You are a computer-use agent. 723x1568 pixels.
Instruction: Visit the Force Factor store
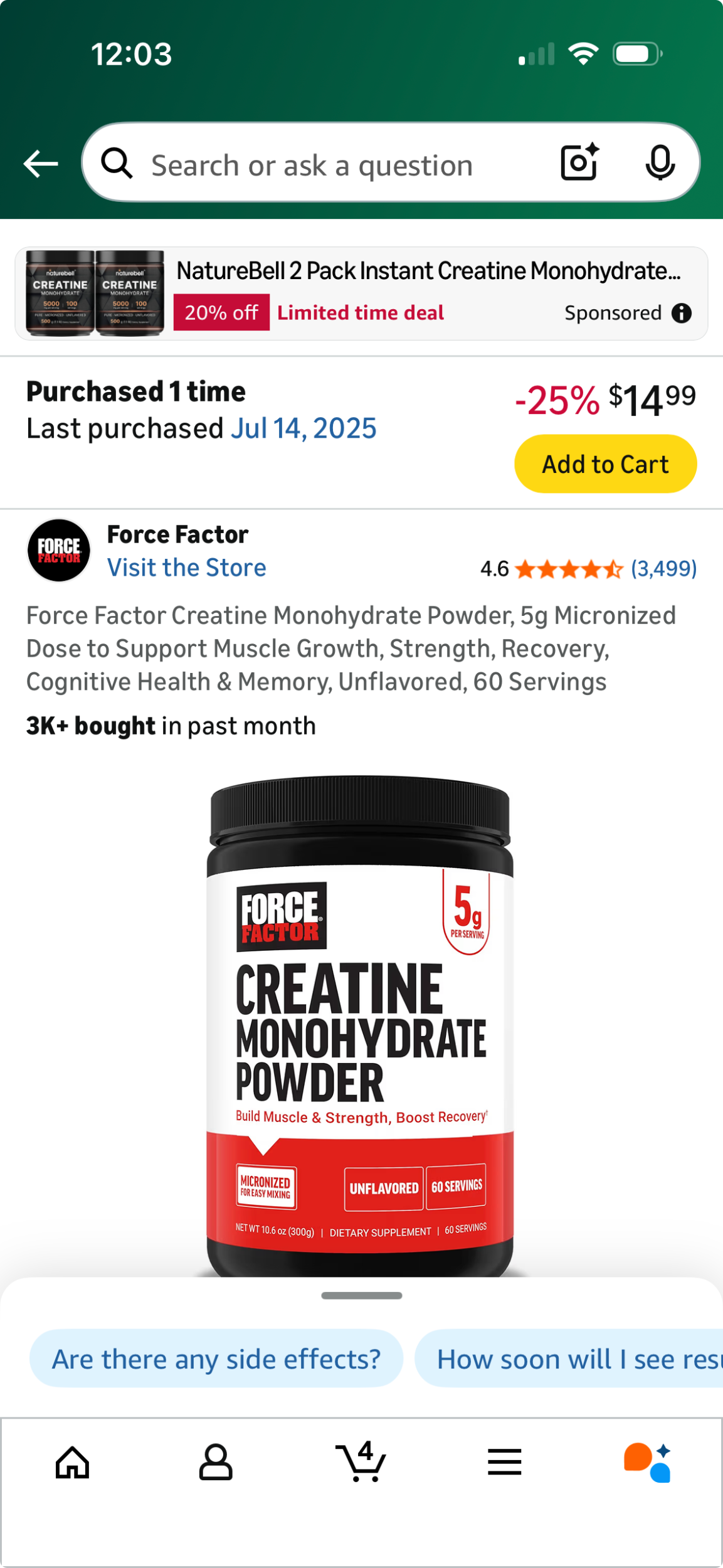(x=187, y=568)
